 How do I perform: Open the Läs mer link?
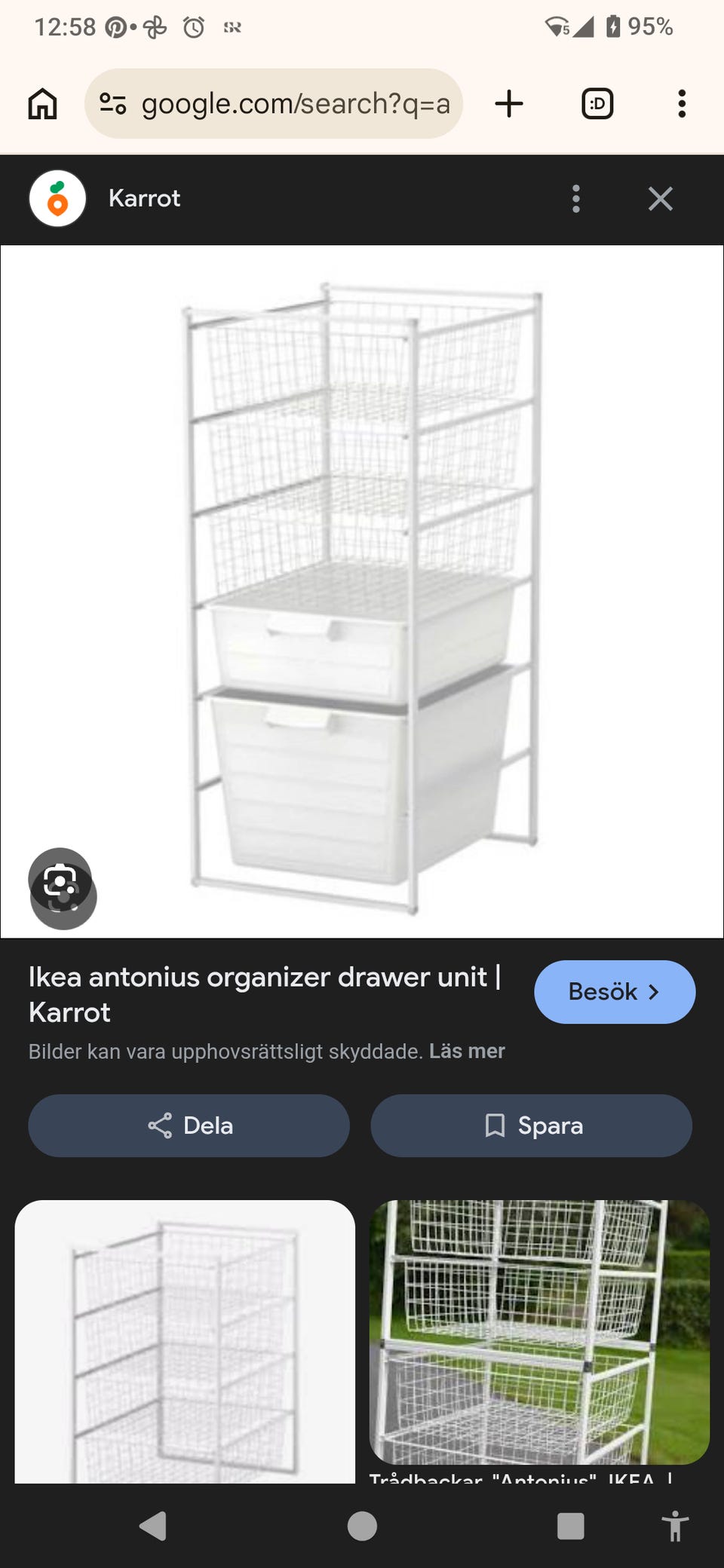coord(467,1051)
